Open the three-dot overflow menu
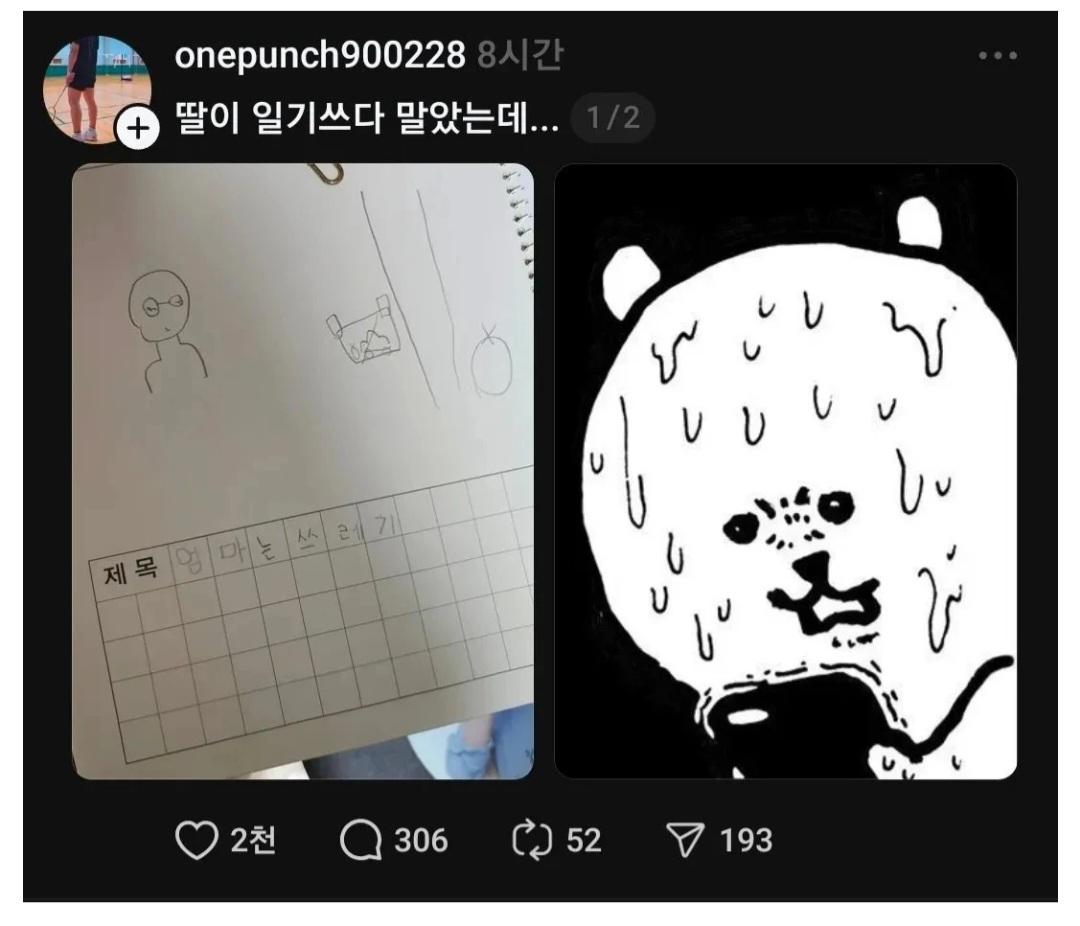Image resolution: width=1080 pixels, height=926 pixels. click(999, 57)
